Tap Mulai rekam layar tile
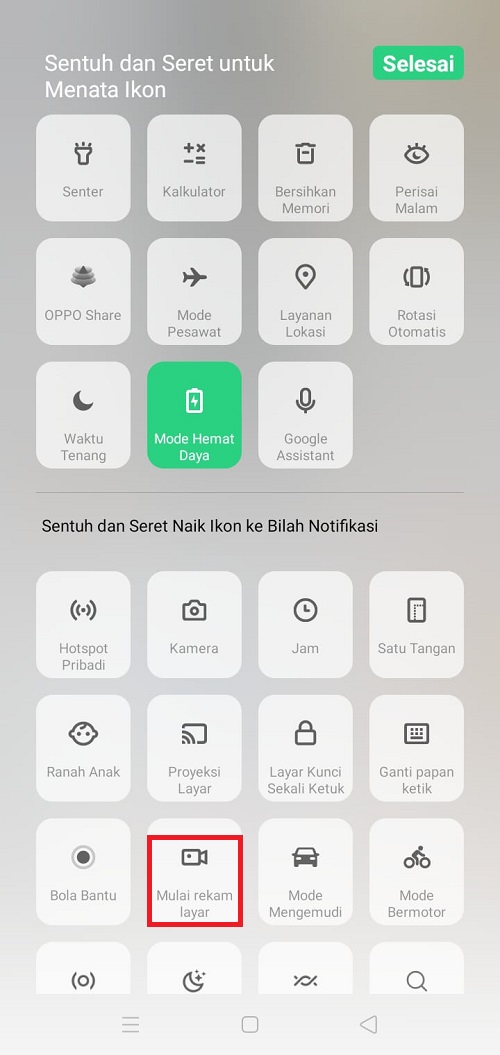This screenshot has height=1055, width=500. pos(194,872)
